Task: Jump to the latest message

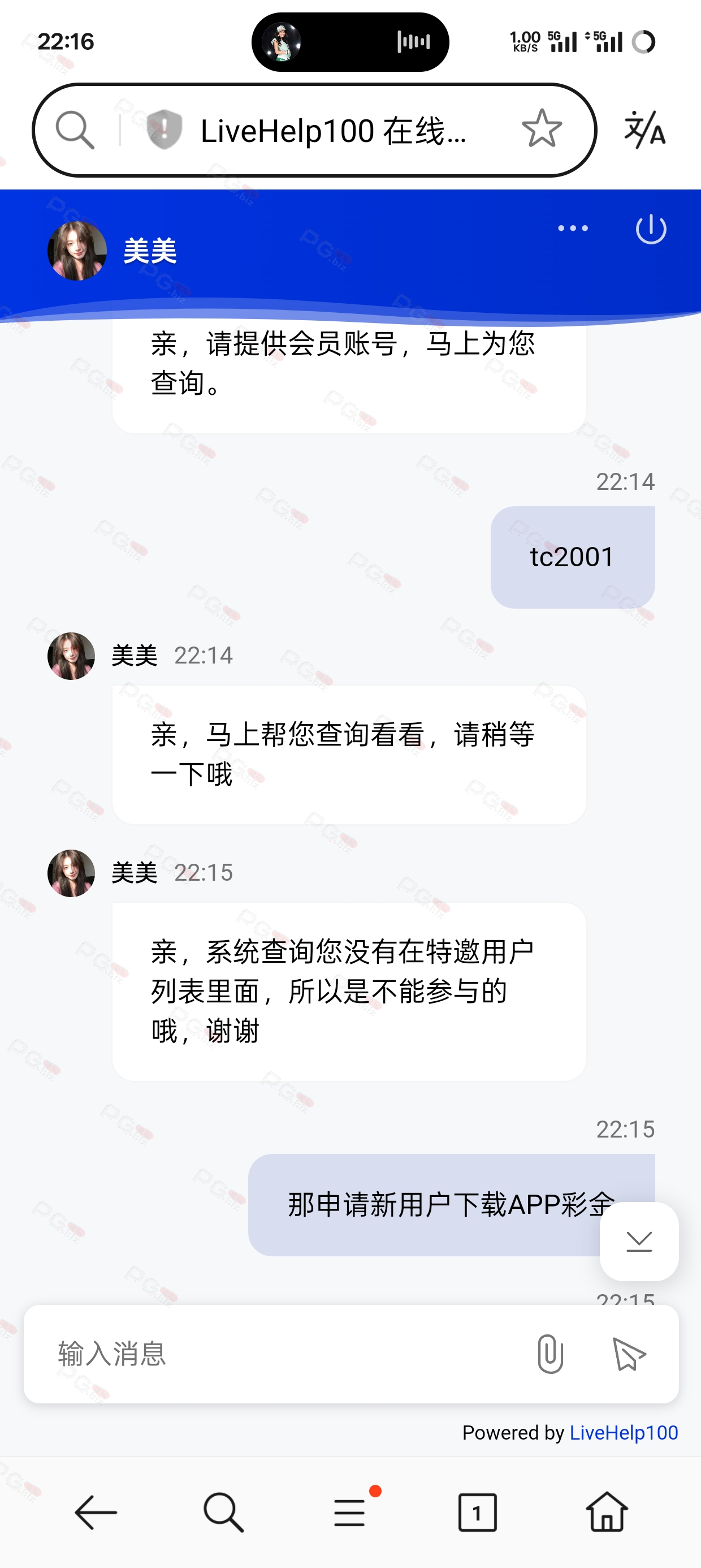Action: (x=639, y=1241)
